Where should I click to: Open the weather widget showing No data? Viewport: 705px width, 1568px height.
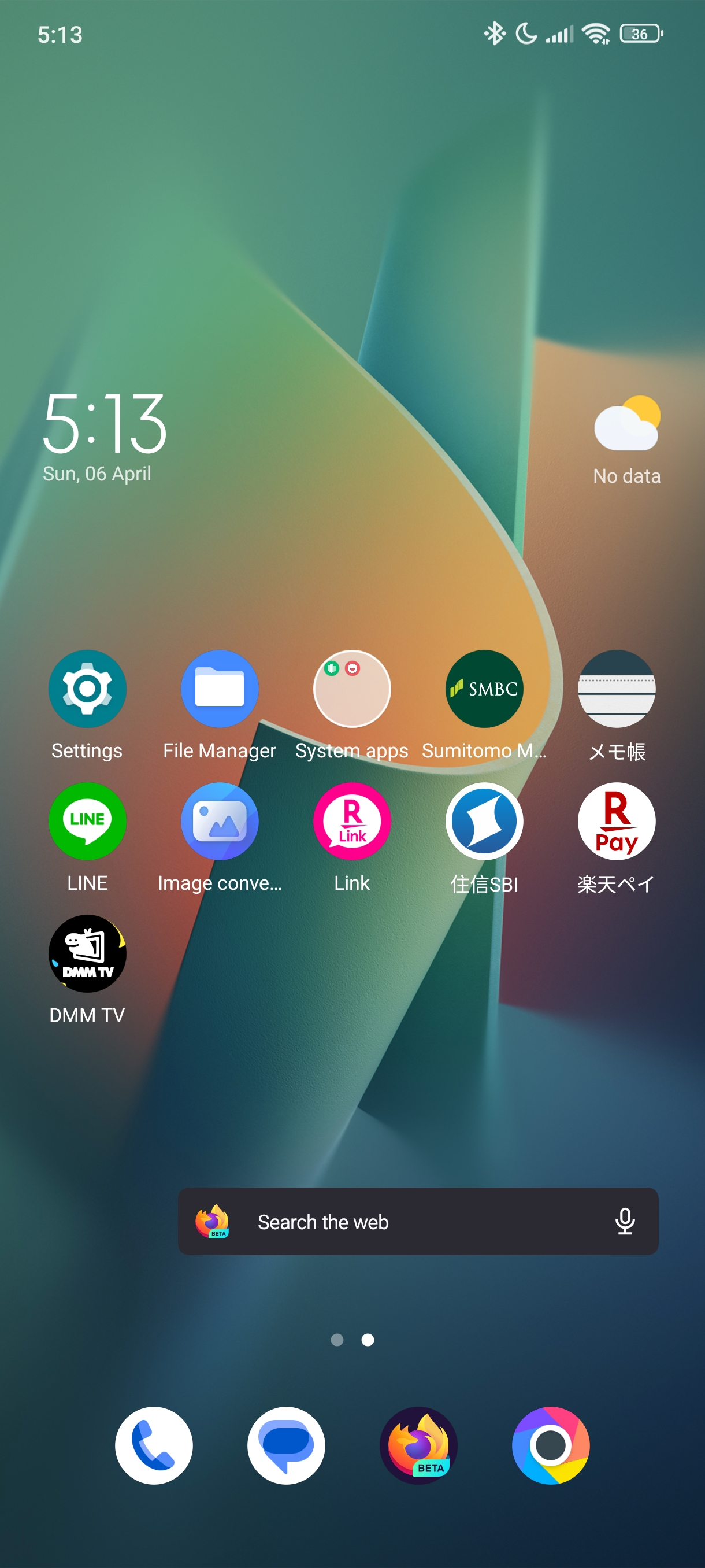pyautogui.click(x=626, y=440)
